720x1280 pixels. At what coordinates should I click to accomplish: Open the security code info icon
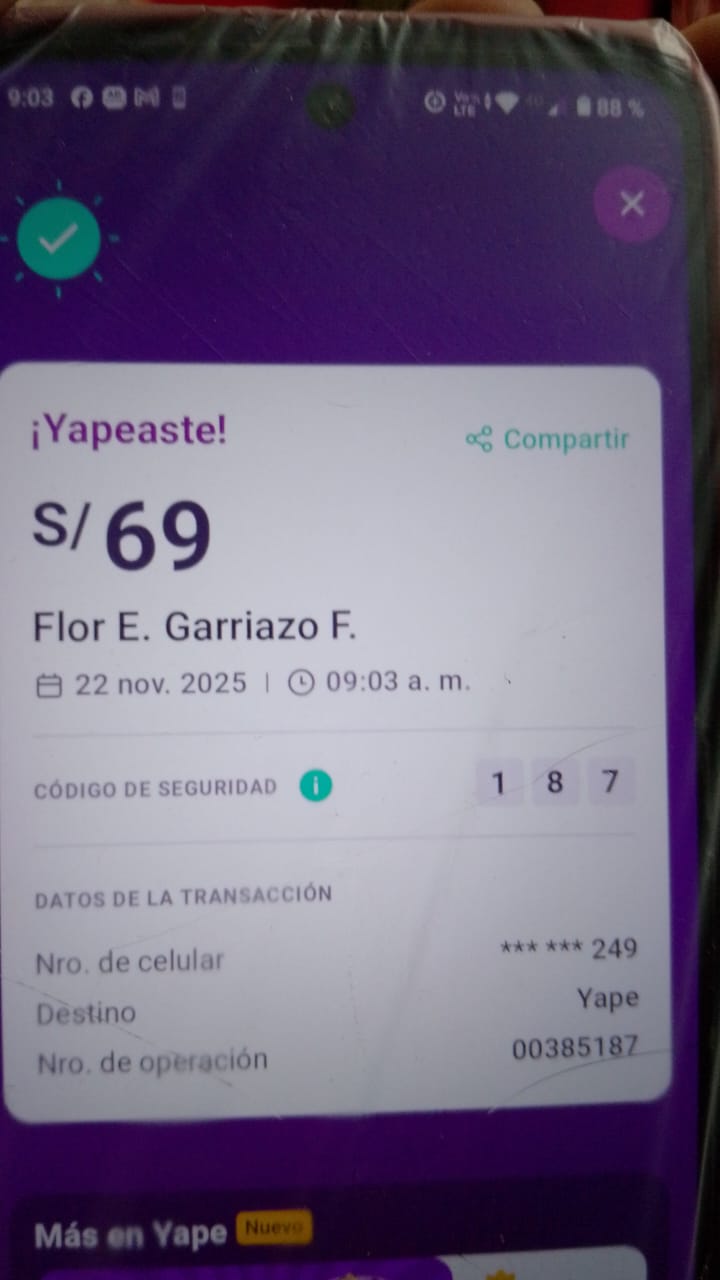click(315, 787)
